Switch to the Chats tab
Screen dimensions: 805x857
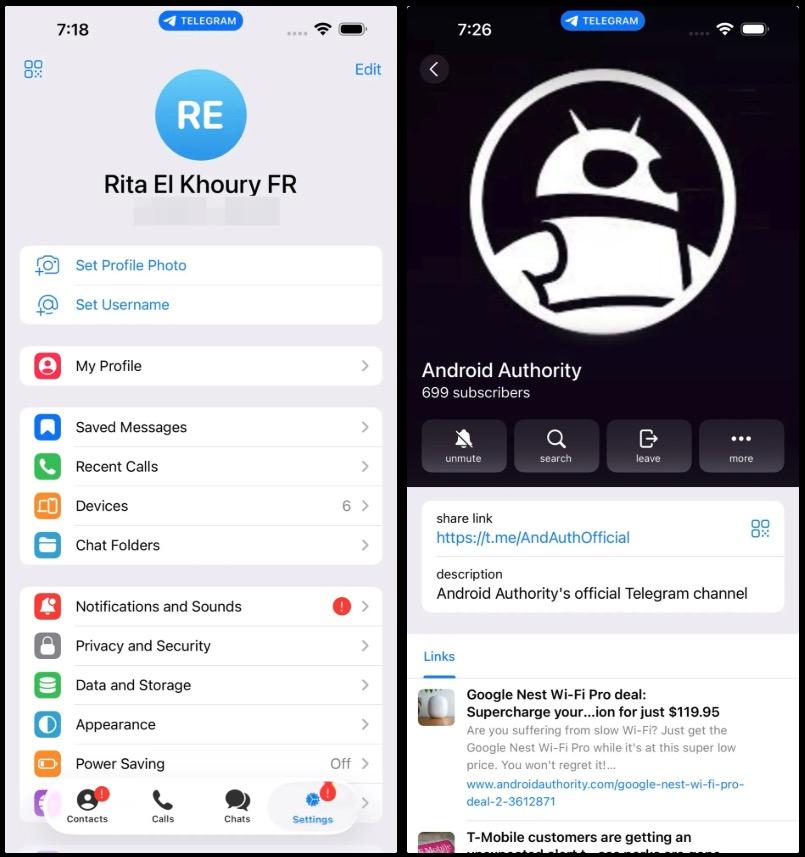coord(237,805)
